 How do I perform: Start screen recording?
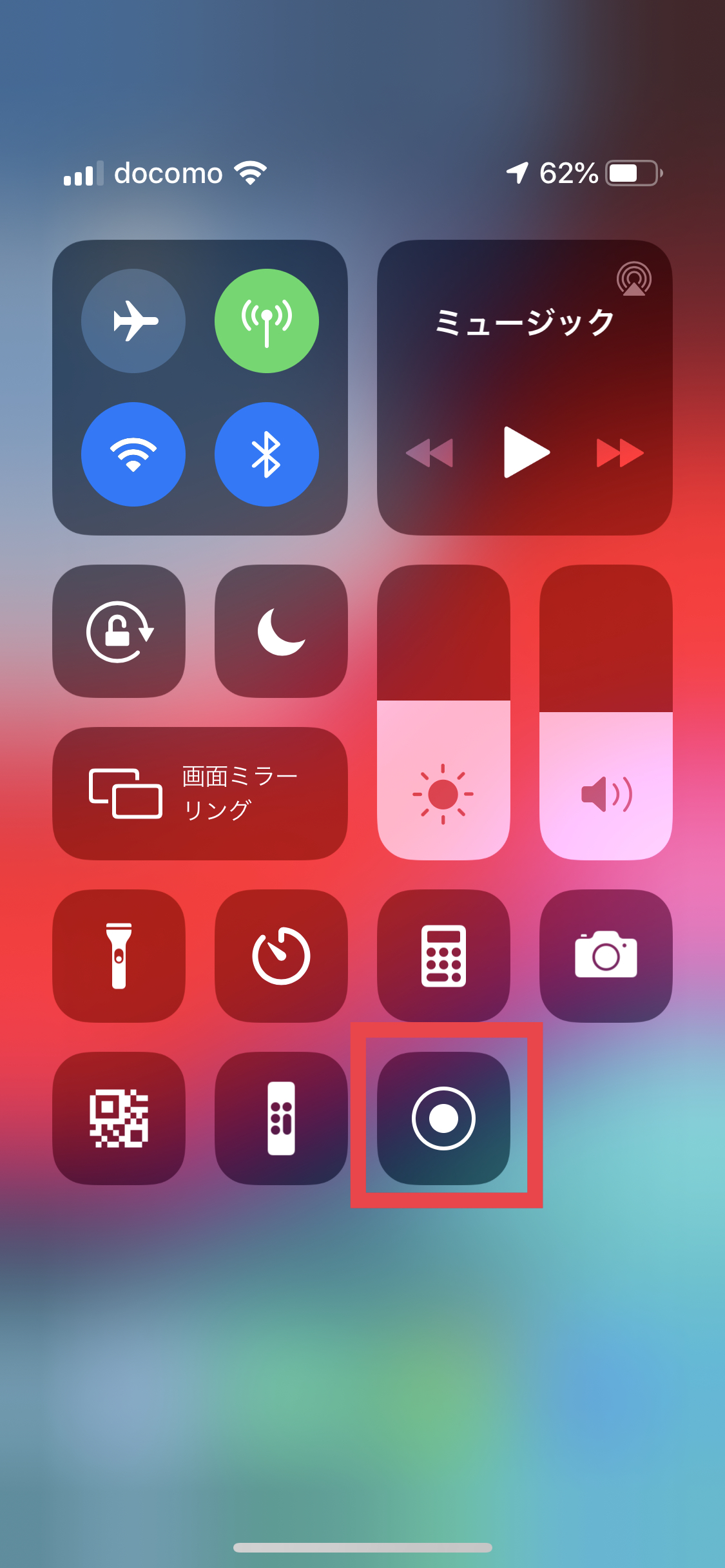coord(443,1118)
